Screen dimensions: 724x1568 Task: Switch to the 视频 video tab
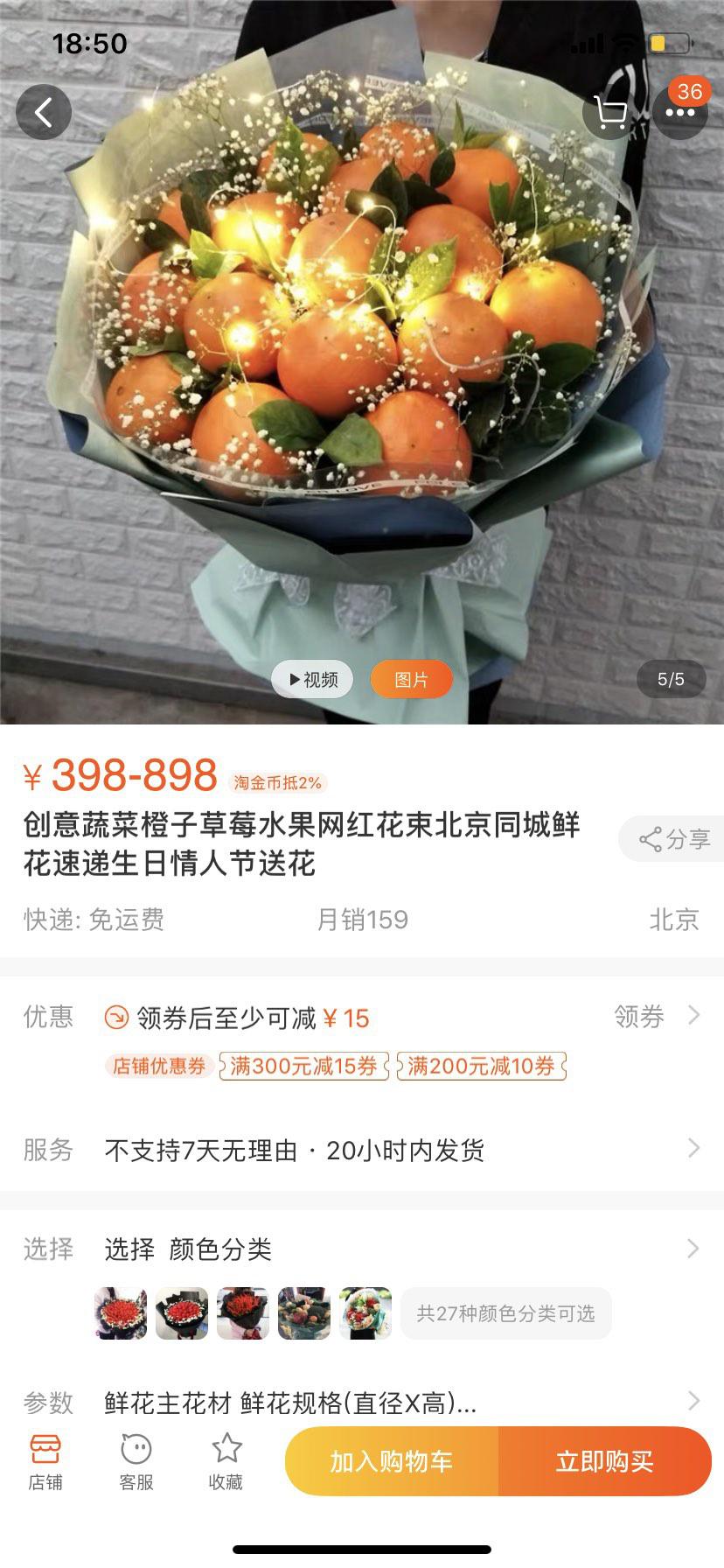[311, 679]
